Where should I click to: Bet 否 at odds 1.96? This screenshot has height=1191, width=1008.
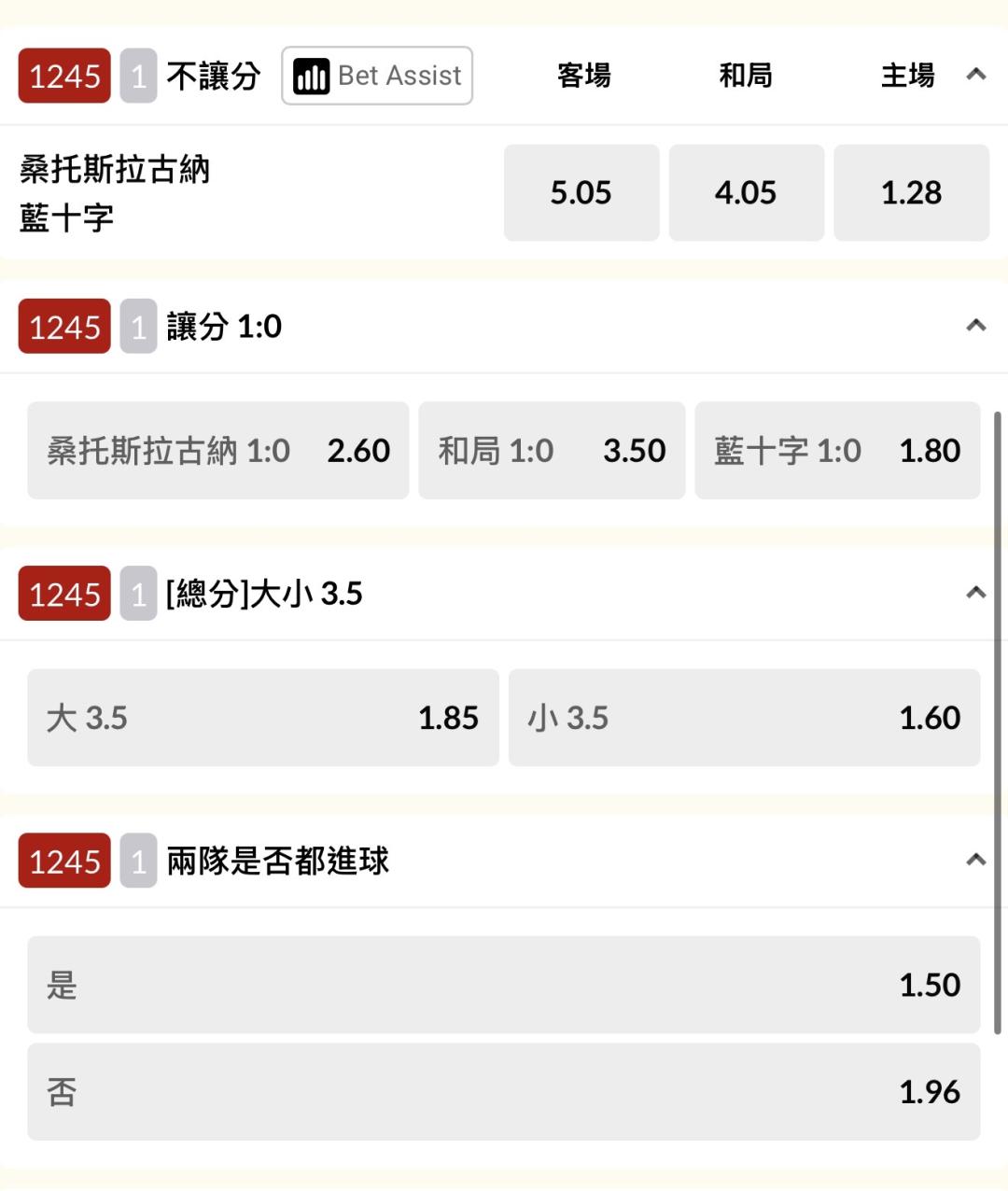tap(504, 1091)
